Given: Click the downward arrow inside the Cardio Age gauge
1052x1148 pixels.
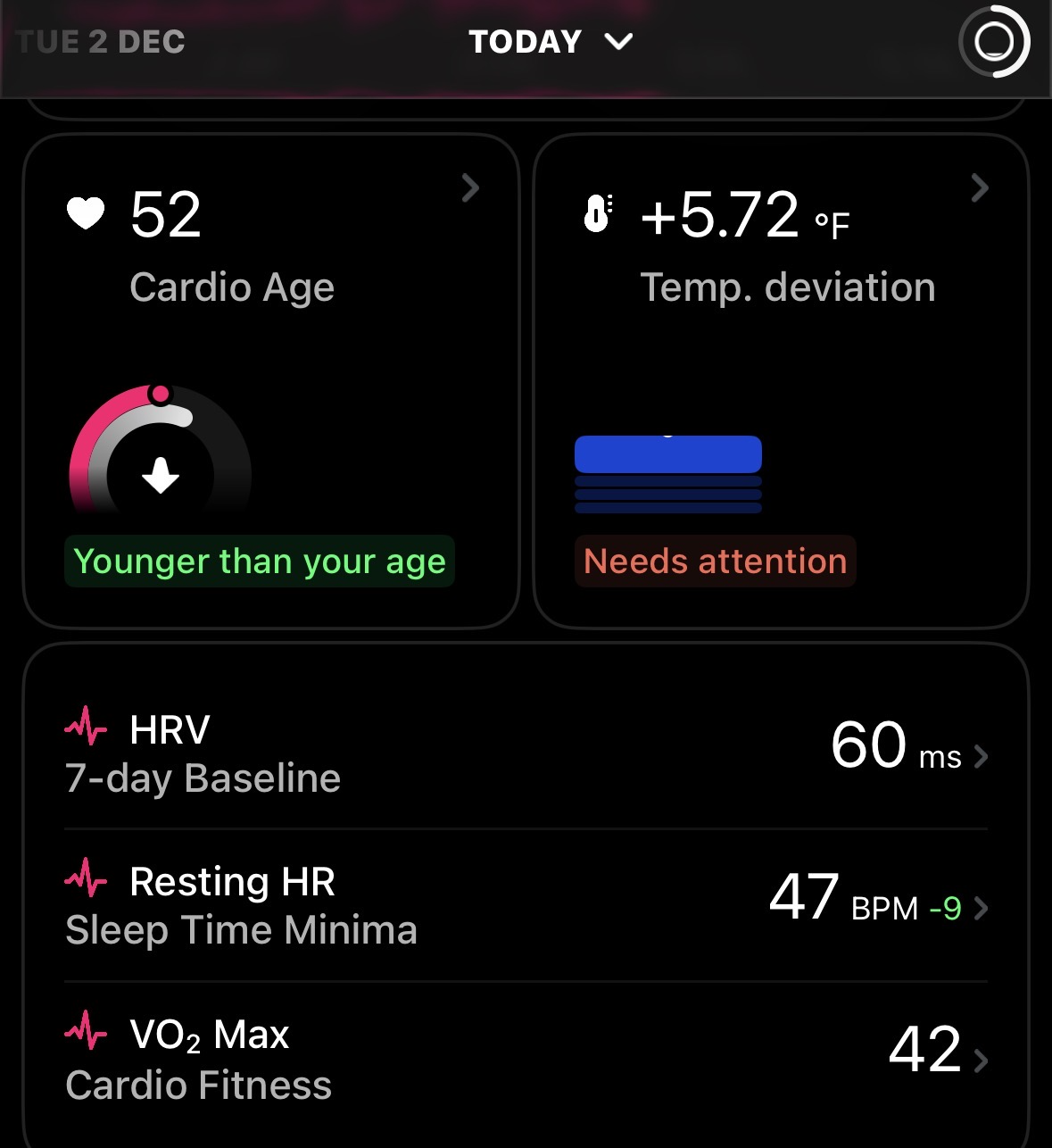Looking at the screenshot, I should pyautogui.click(x=161, y=476).
